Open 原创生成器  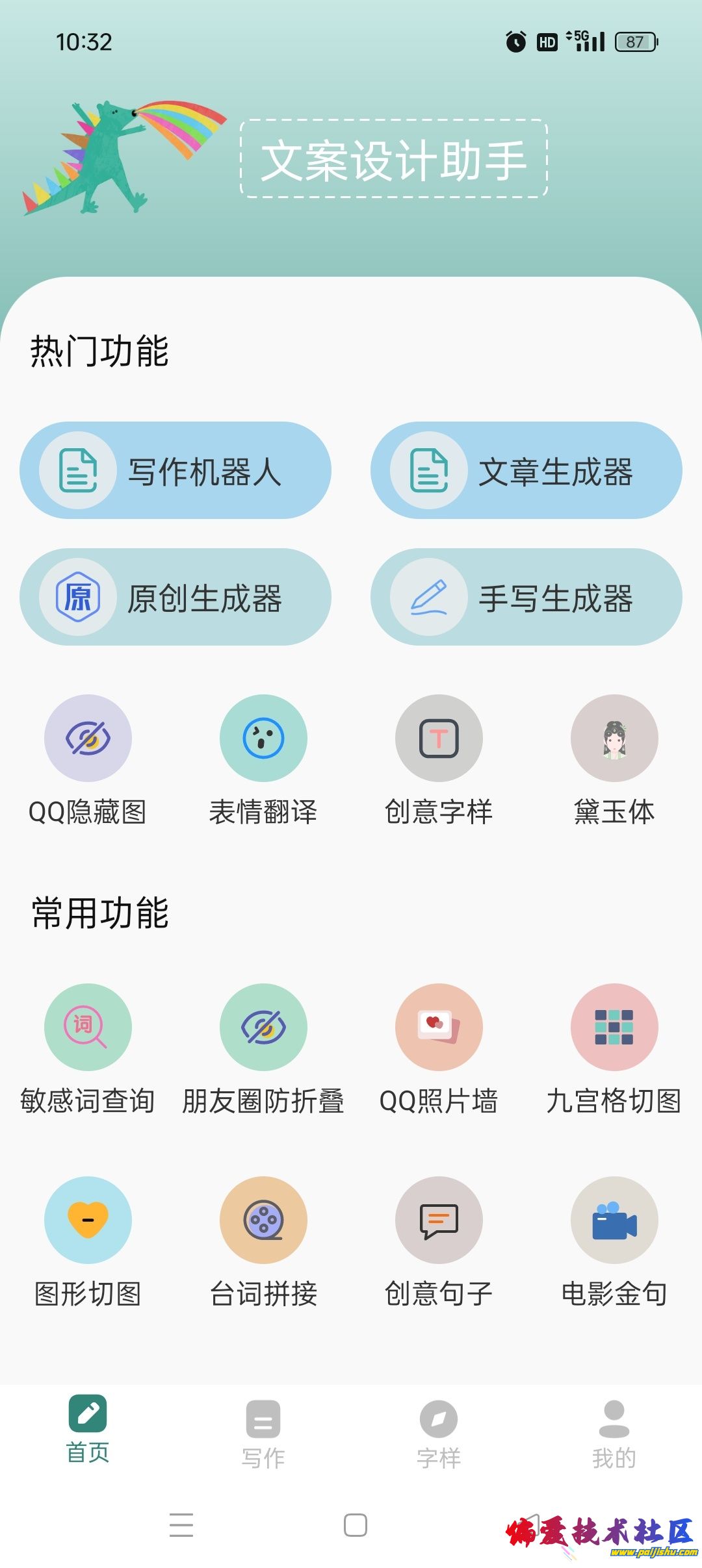click(x=175, y=598)
